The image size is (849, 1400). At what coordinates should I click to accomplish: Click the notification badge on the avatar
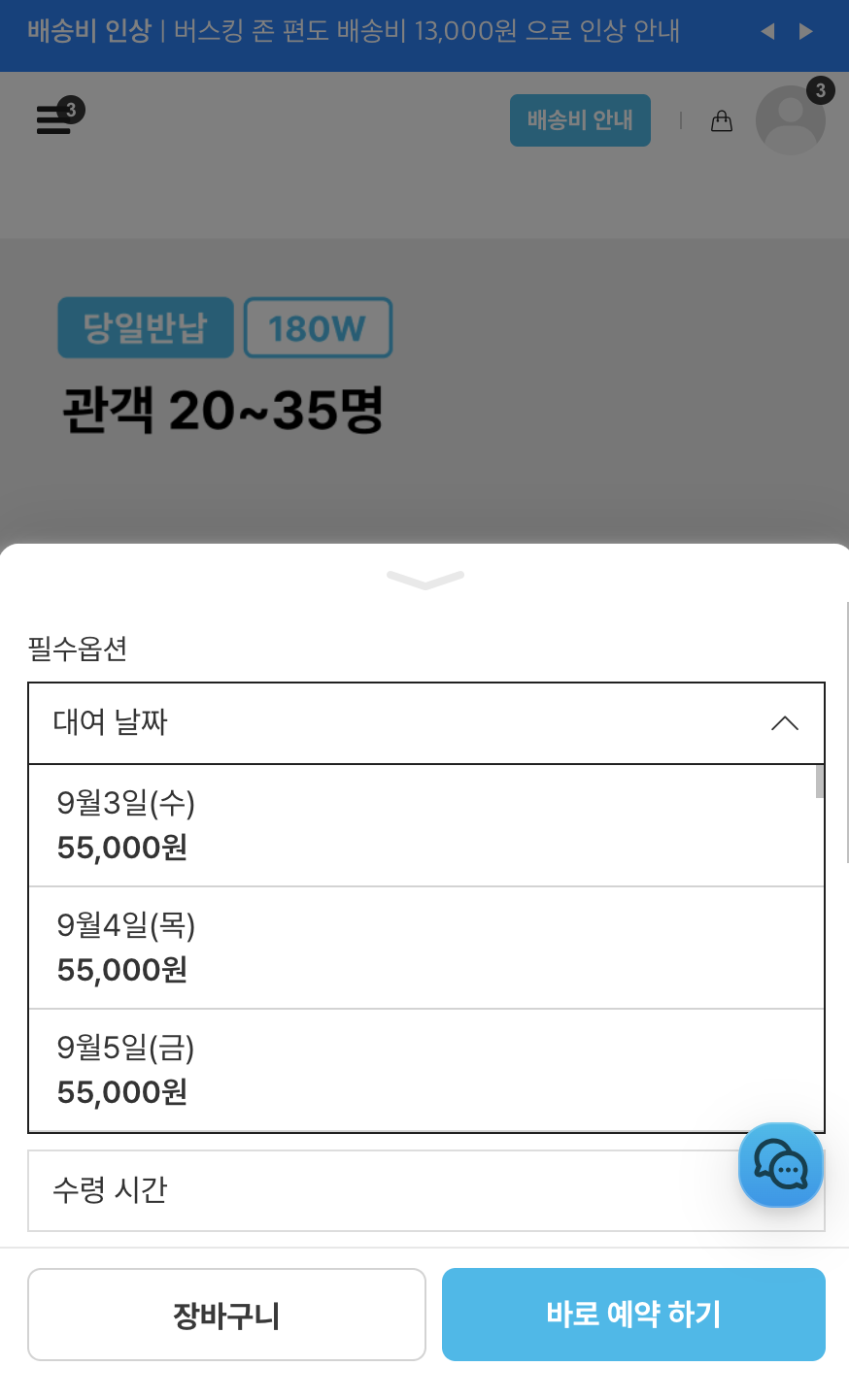(819, 90)
